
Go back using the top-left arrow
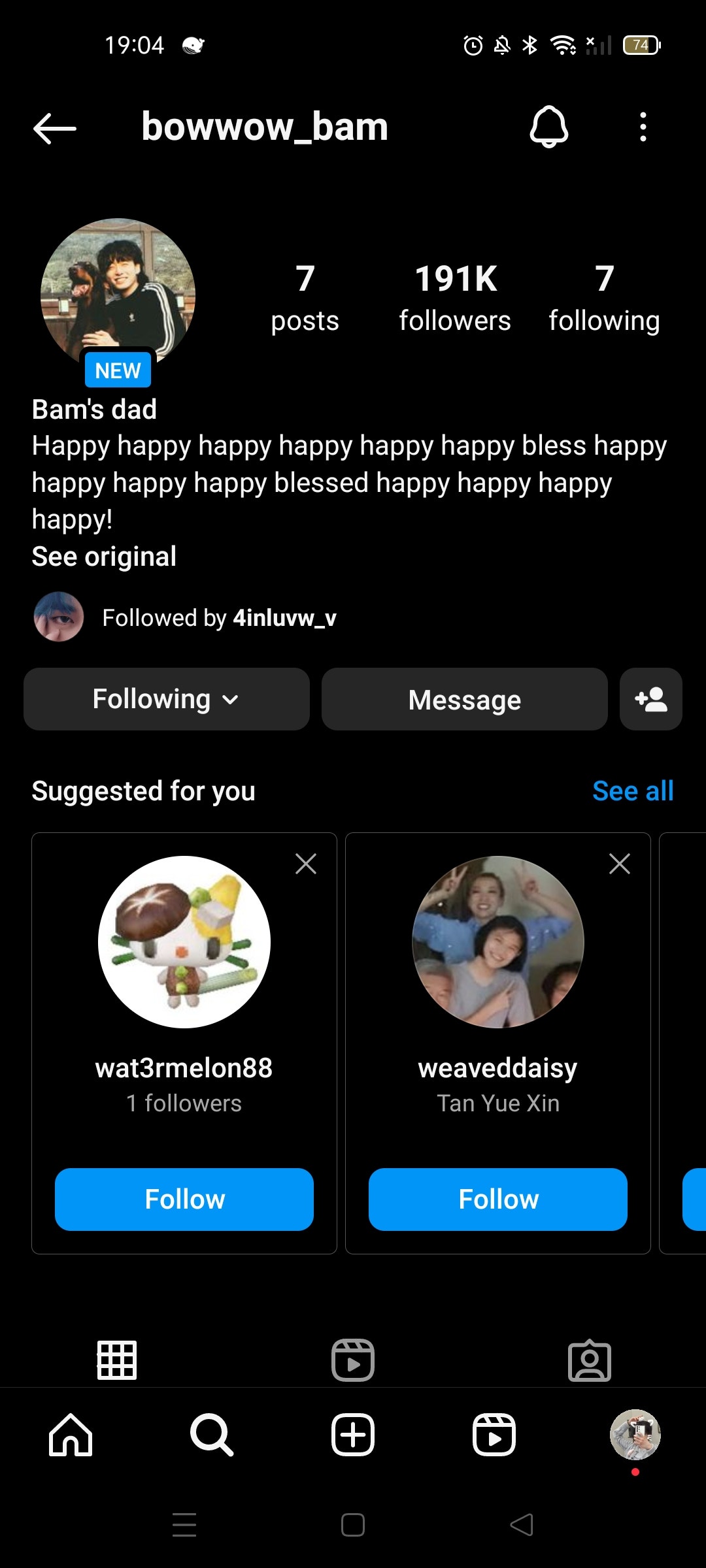pyautogui.click(x=55, y=127)
